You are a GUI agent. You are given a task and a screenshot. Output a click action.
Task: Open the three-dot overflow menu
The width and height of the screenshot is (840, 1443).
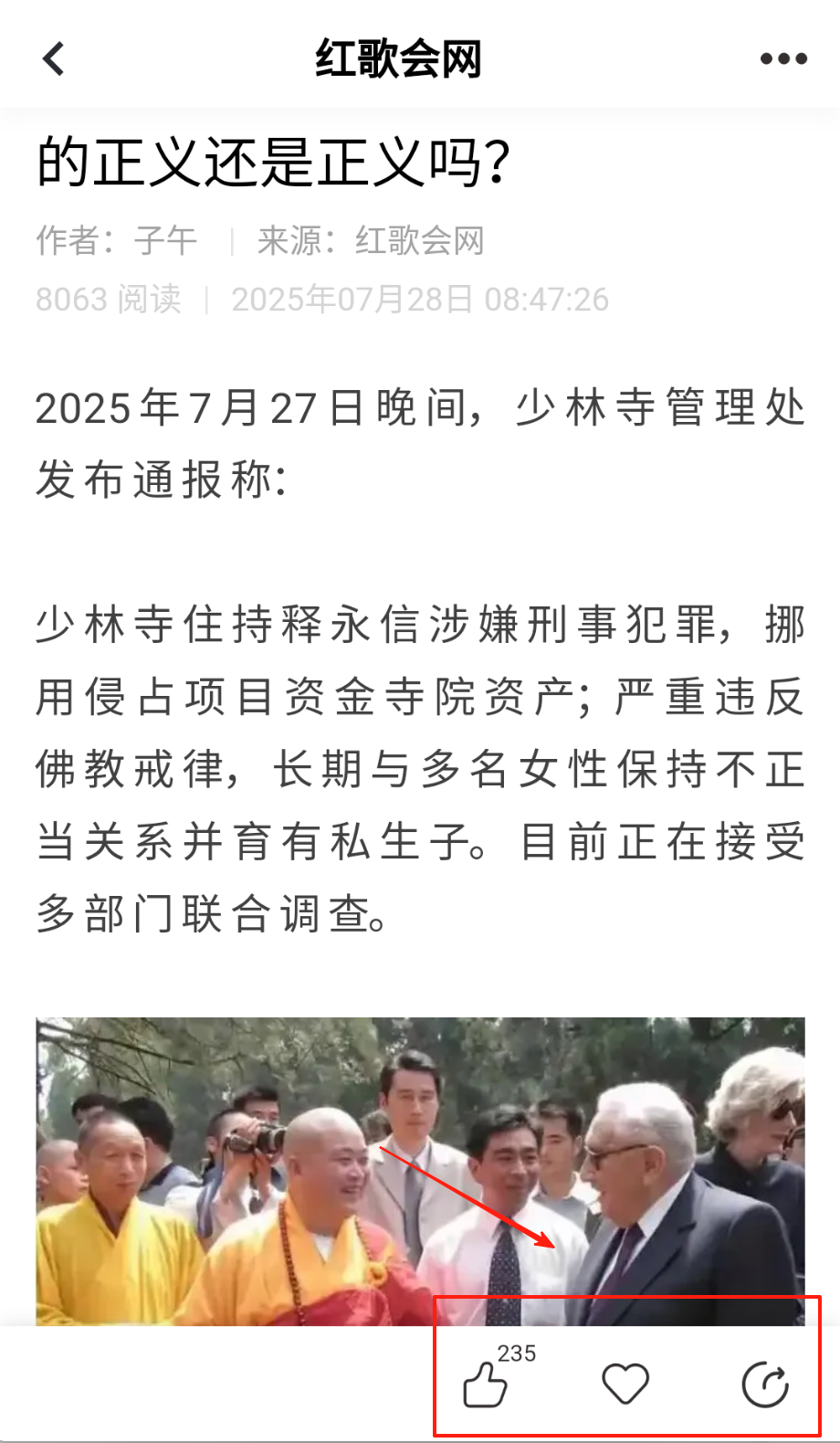(x=783, y=59)
